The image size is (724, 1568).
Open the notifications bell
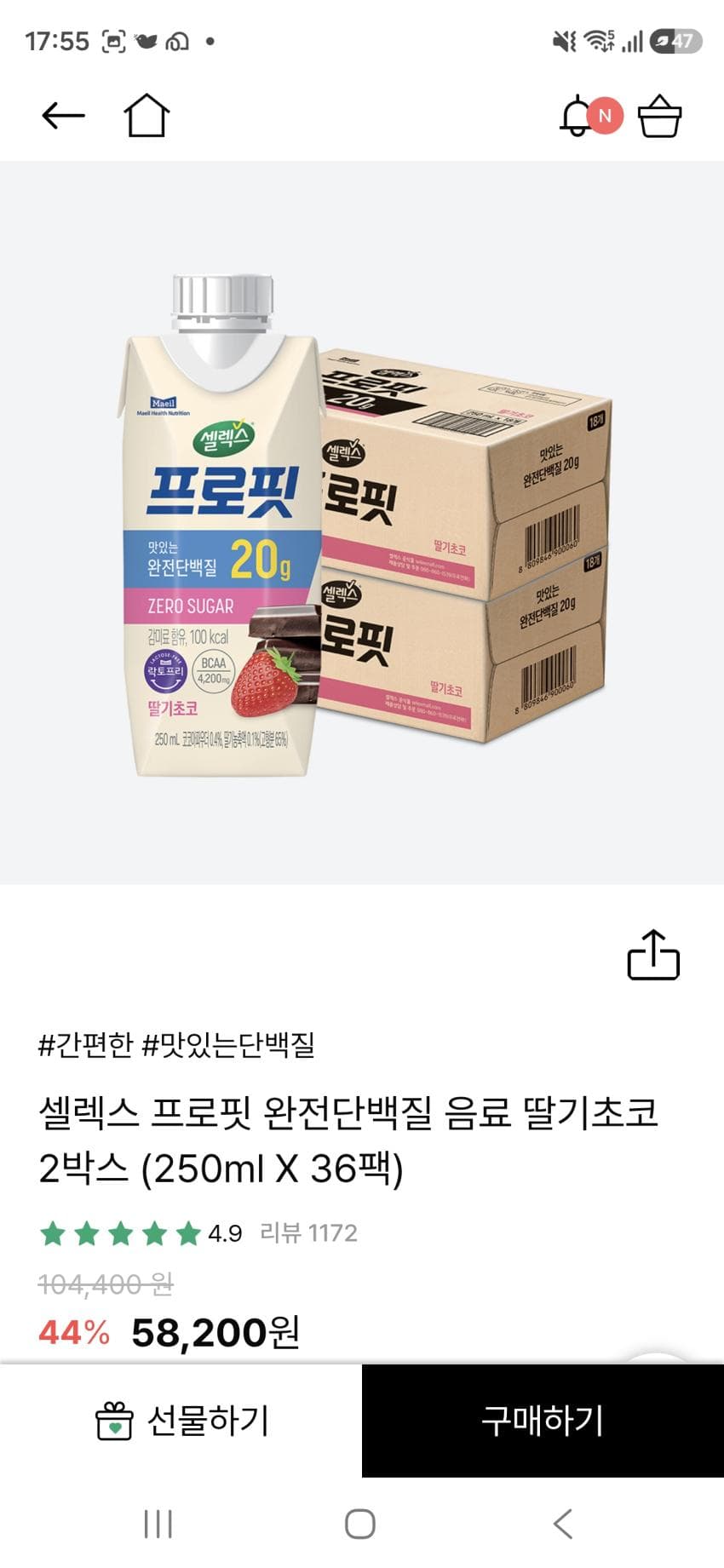point(578,116)
